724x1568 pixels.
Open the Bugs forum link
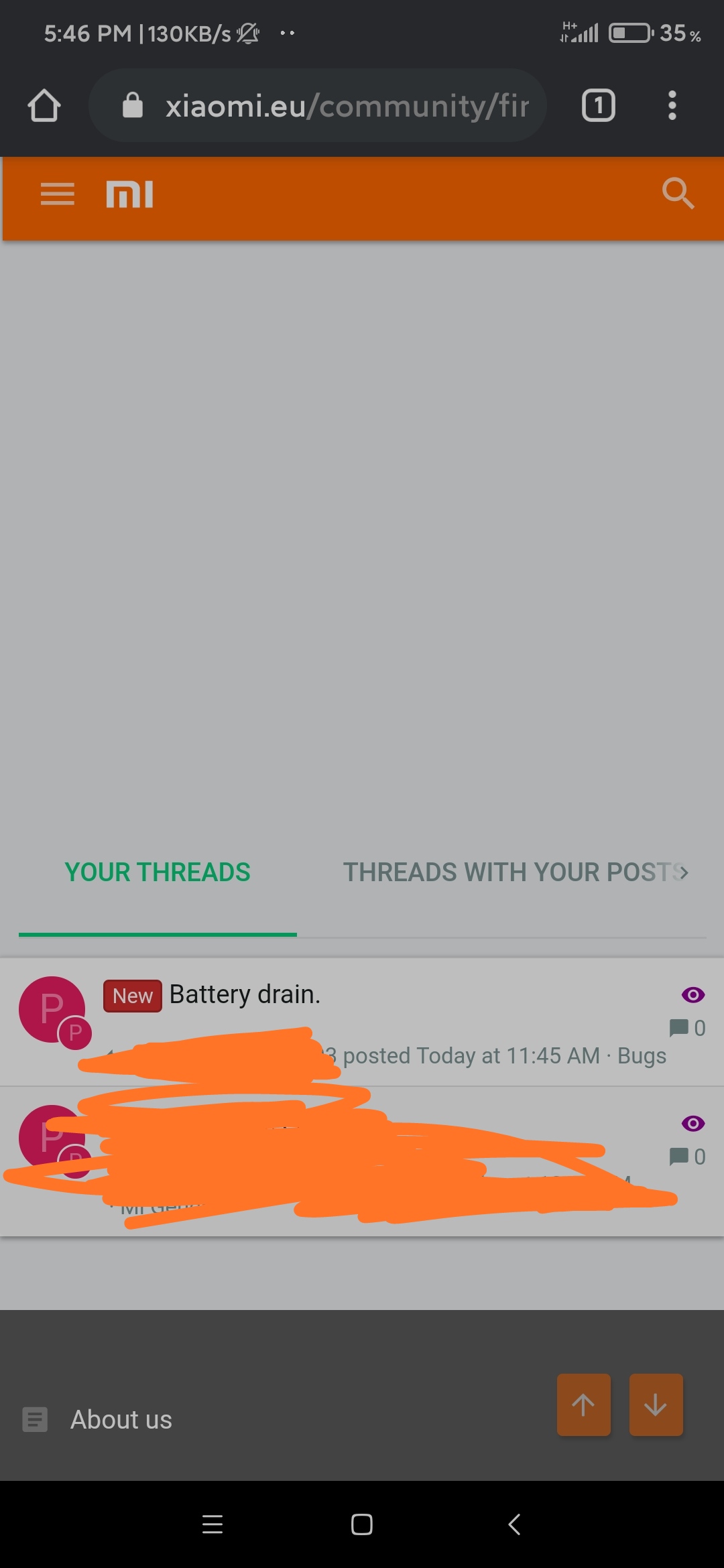point(642,1055)
